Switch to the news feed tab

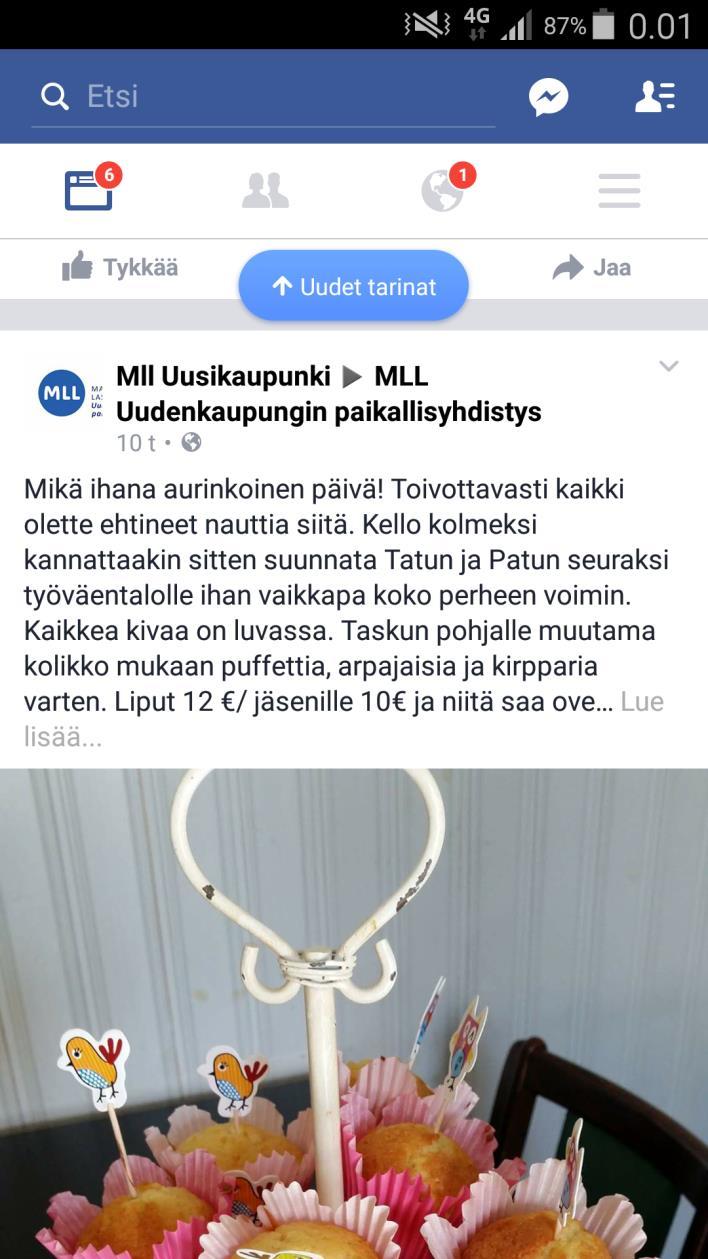coord(89,190)
